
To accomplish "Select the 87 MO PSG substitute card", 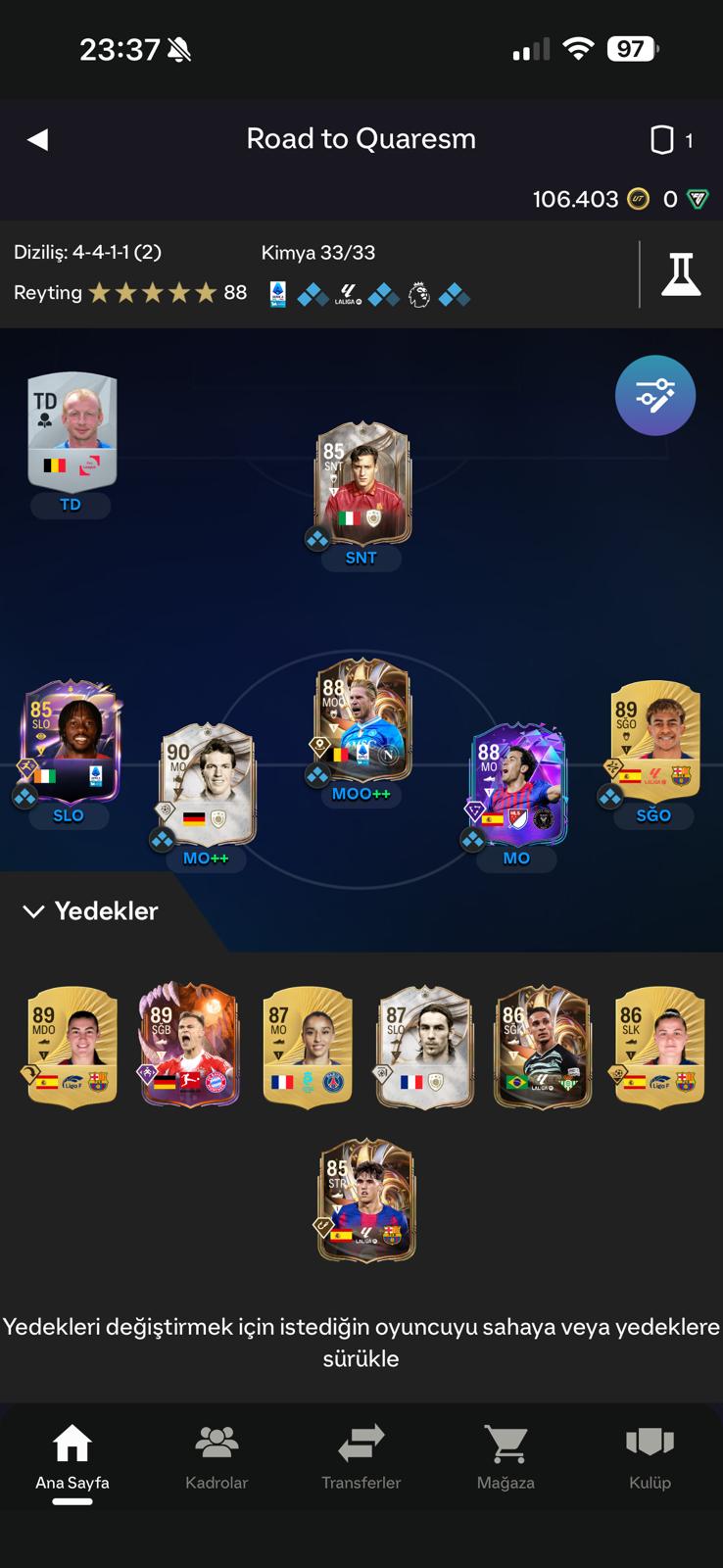I will pos(307,1047).
